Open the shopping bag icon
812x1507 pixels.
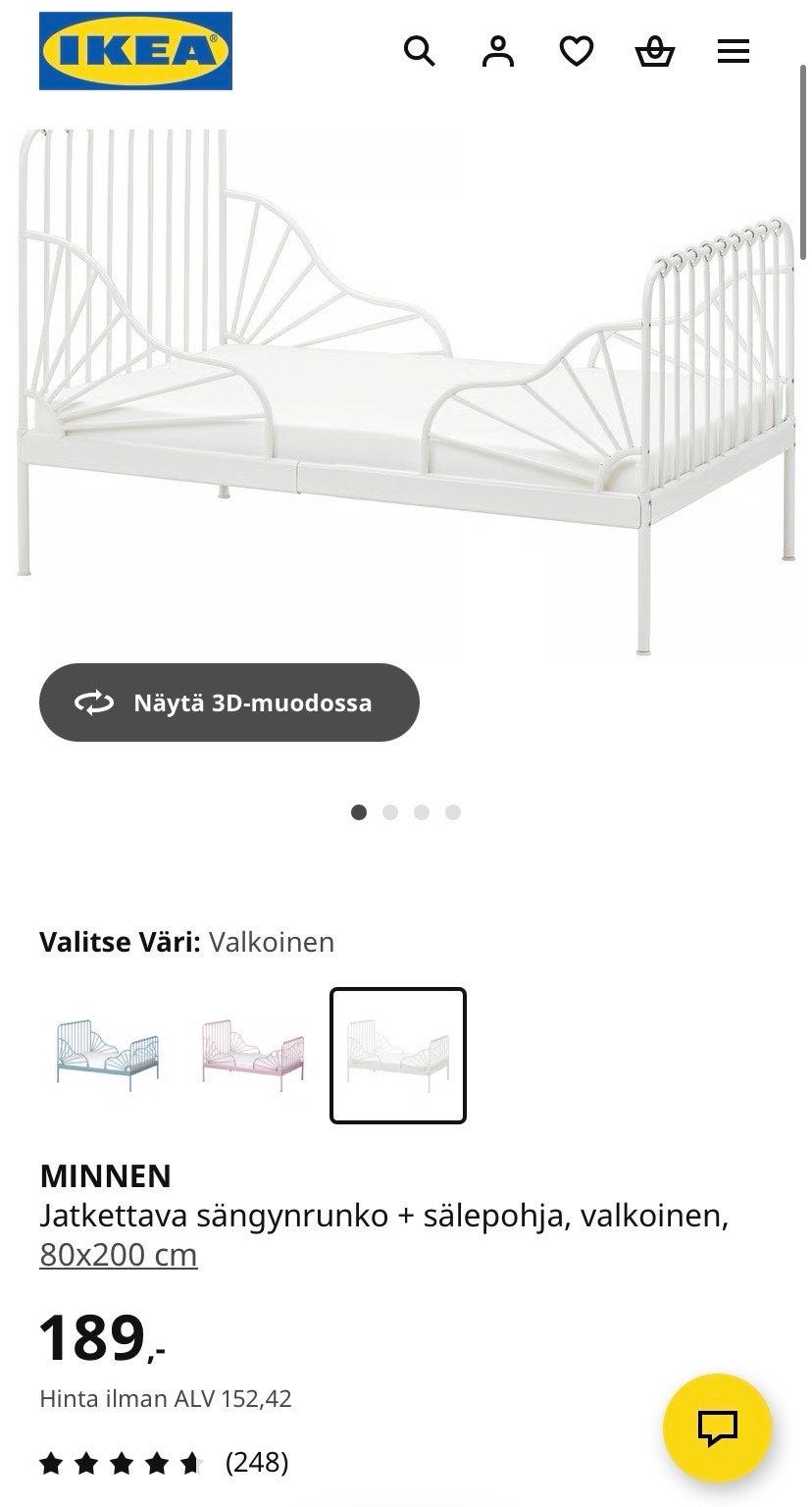point(655,51)
